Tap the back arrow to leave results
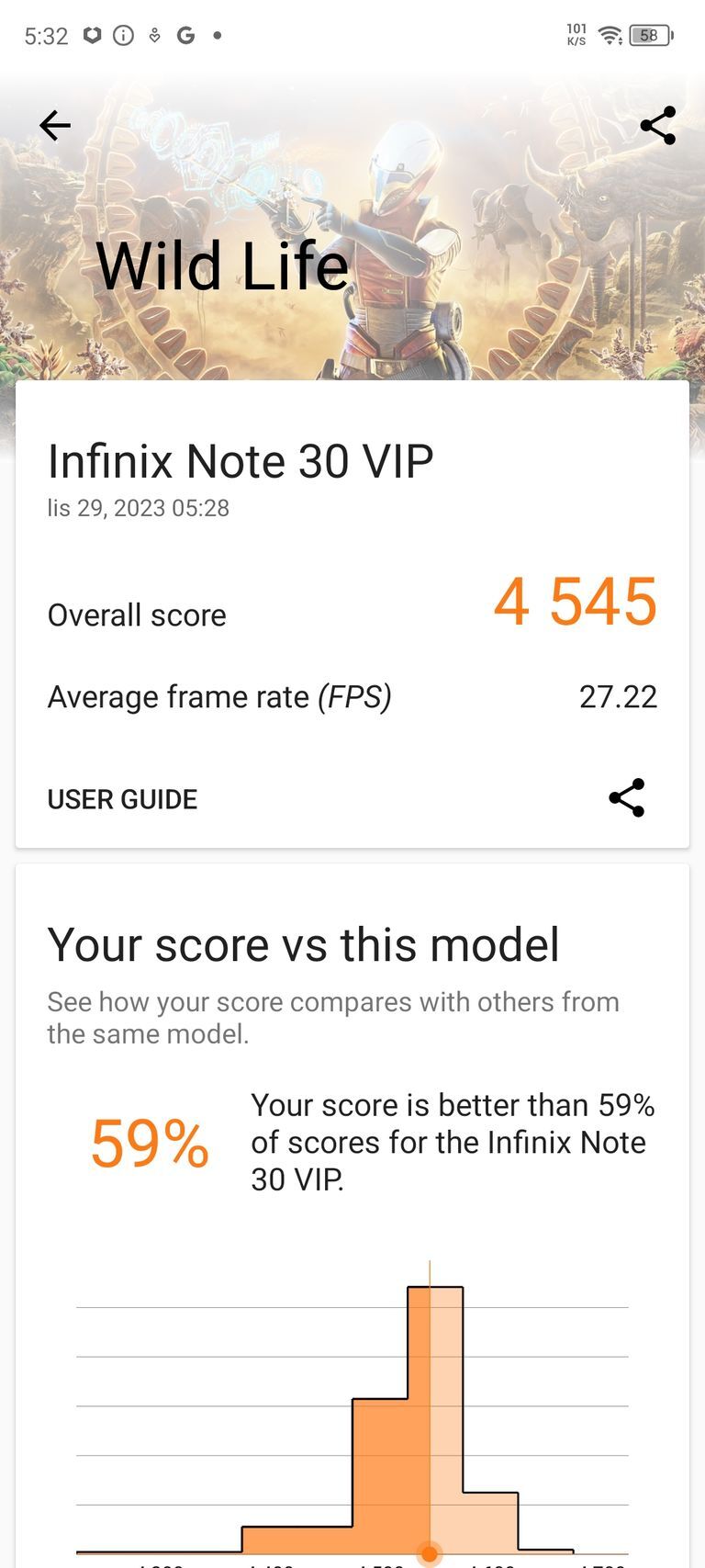 pyautogui.click(x=54, y=126)
